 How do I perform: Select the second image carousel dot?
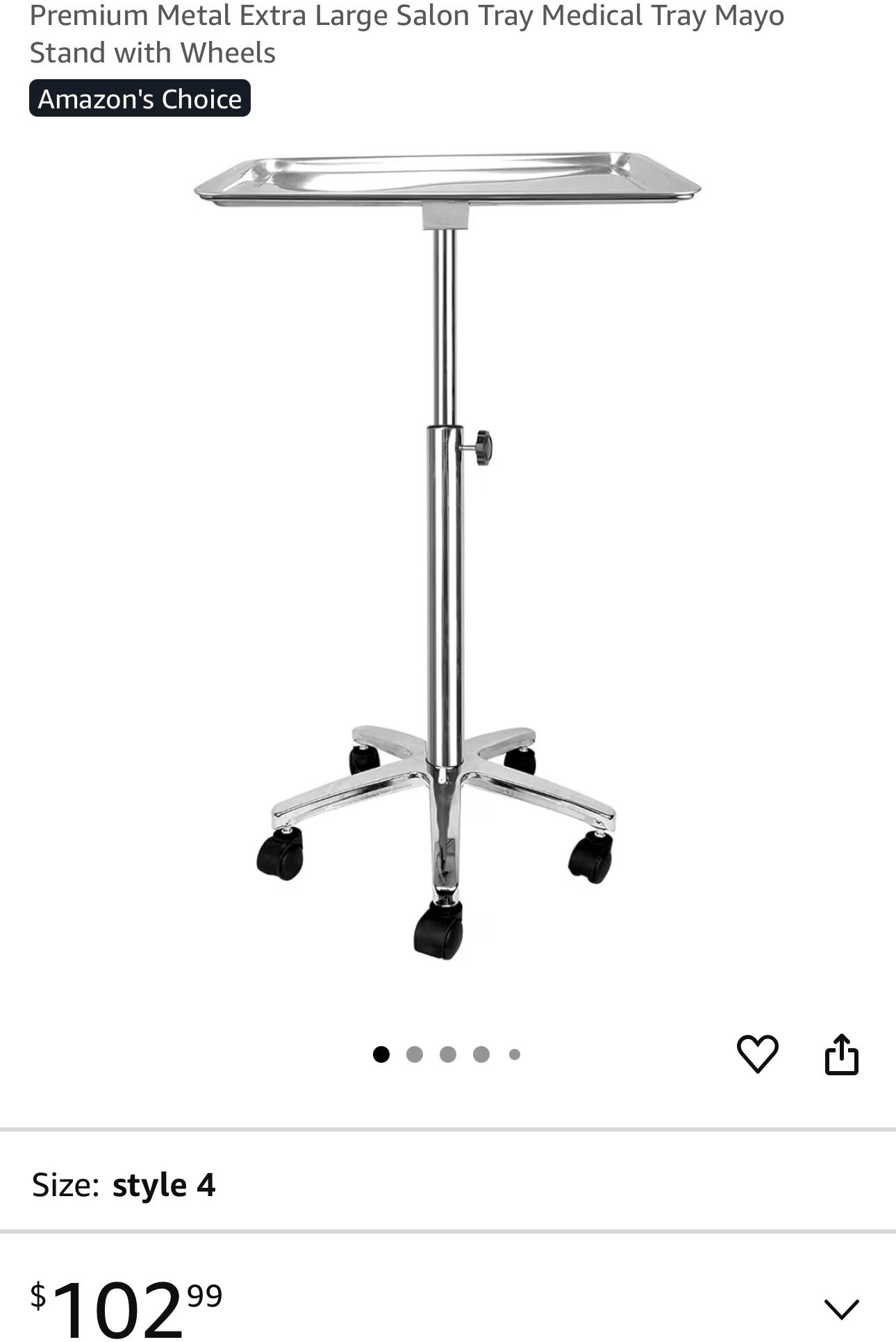(414, 1054)
